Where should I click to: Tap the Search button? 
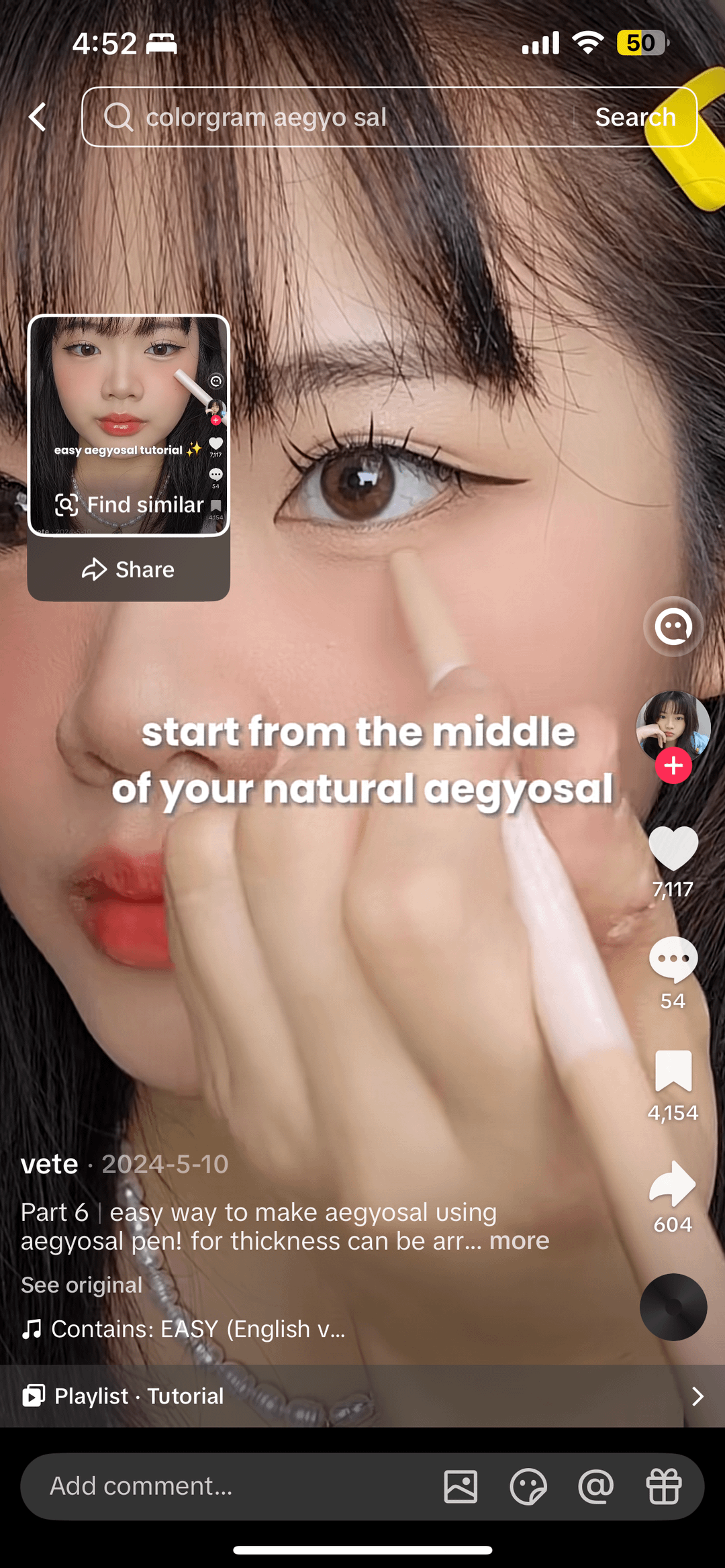click(634, 117)
